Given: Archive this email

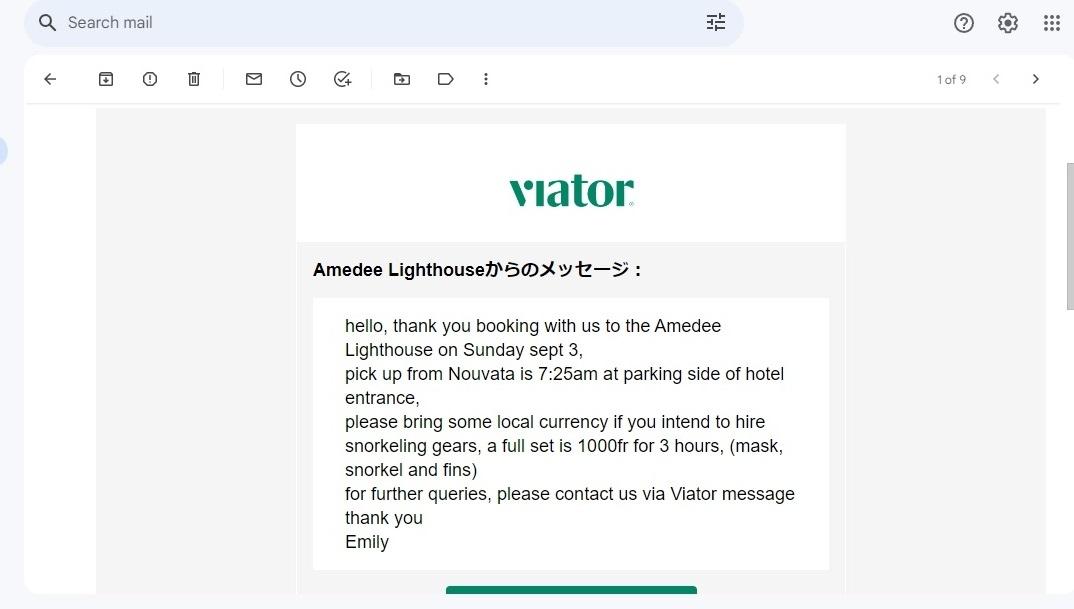Looking at the screenshot, I should coord(106,79).
